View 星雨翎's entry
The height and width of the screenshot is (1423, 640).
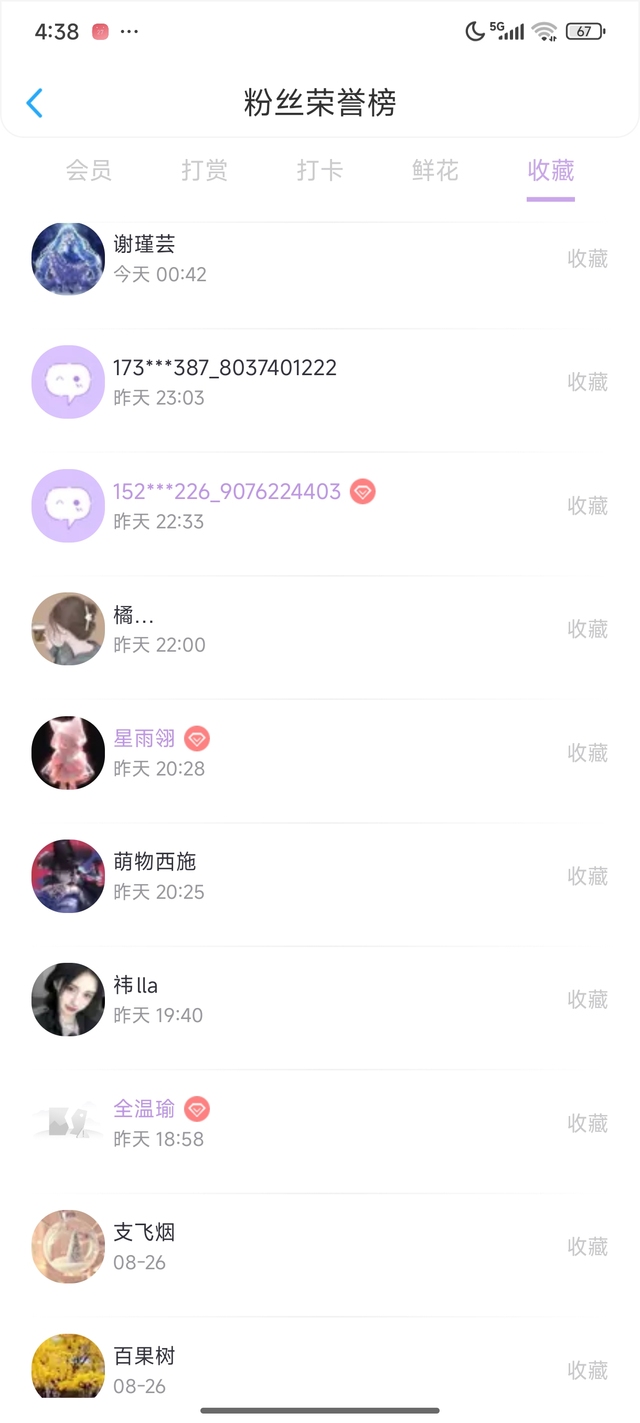click(x=320, y=753)
